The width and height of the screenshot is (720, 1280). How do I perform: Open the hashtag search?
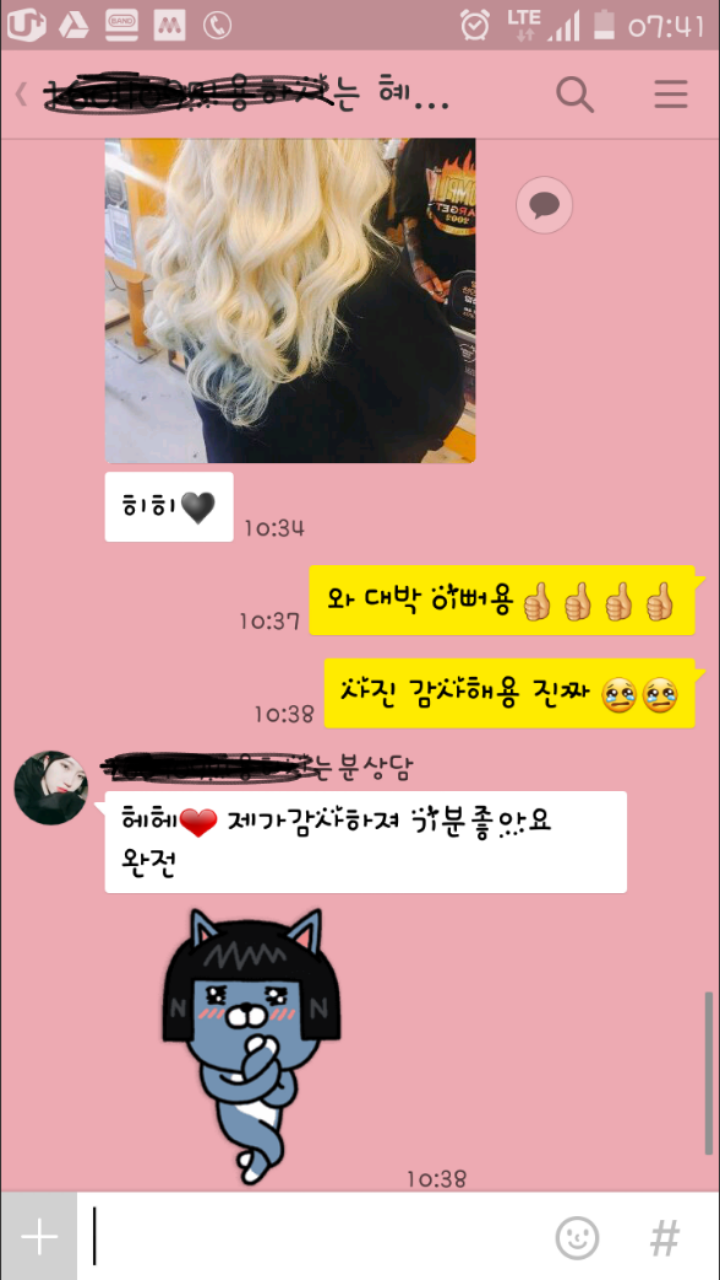point(665,1237)
